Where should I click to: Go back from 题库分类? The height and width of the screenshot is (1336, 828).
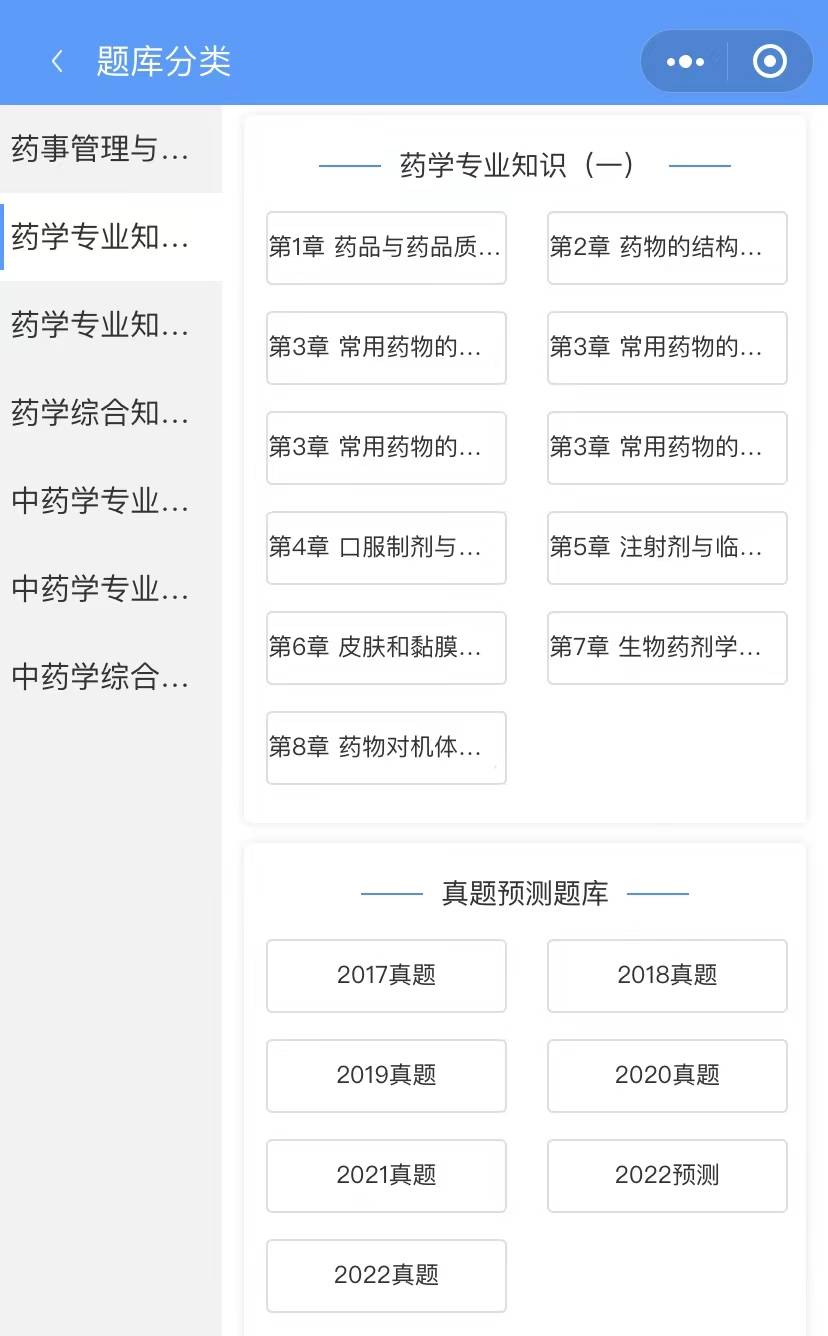coord(57,62)
